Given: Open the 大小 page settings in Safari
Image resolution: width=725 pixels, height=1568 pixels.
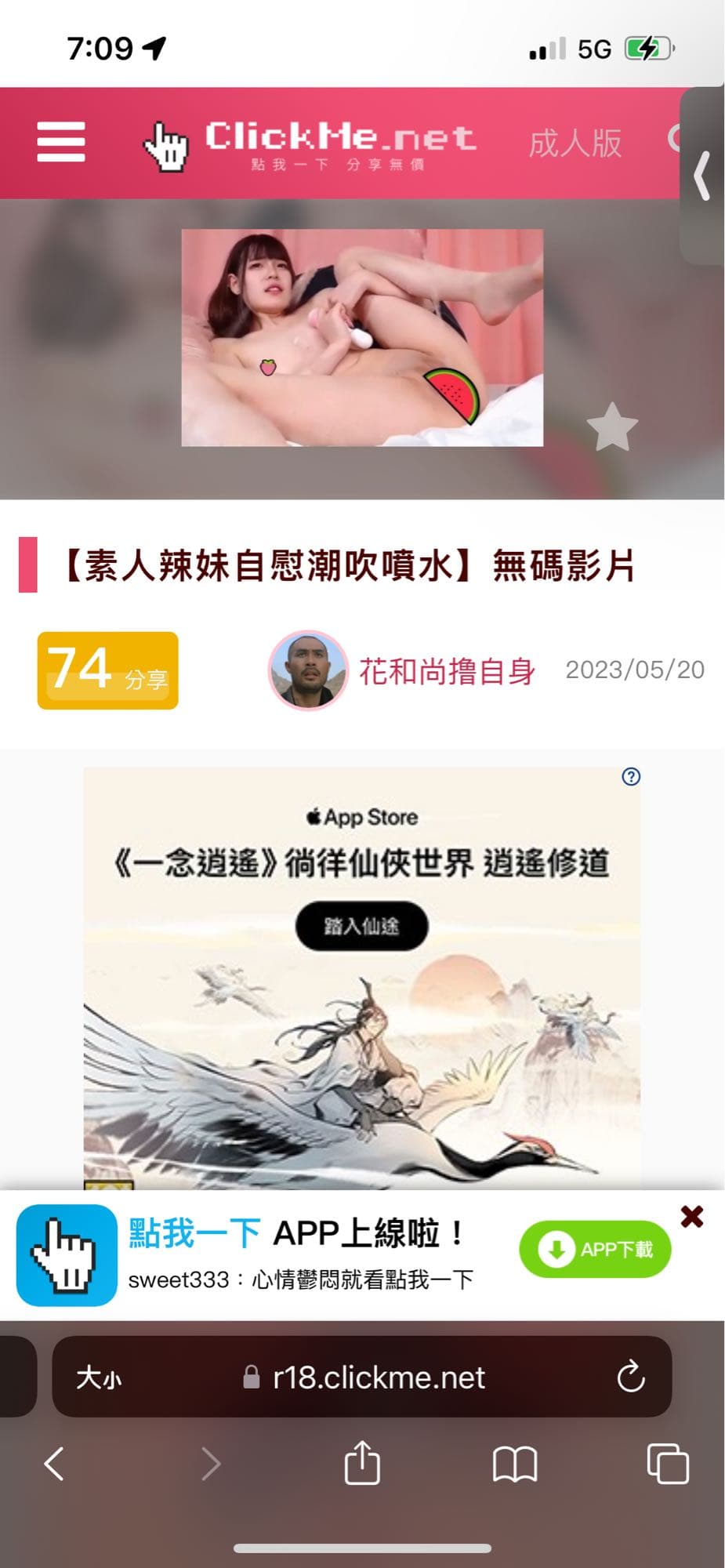Looking at the screenshot, I should tap(99, 1377).
